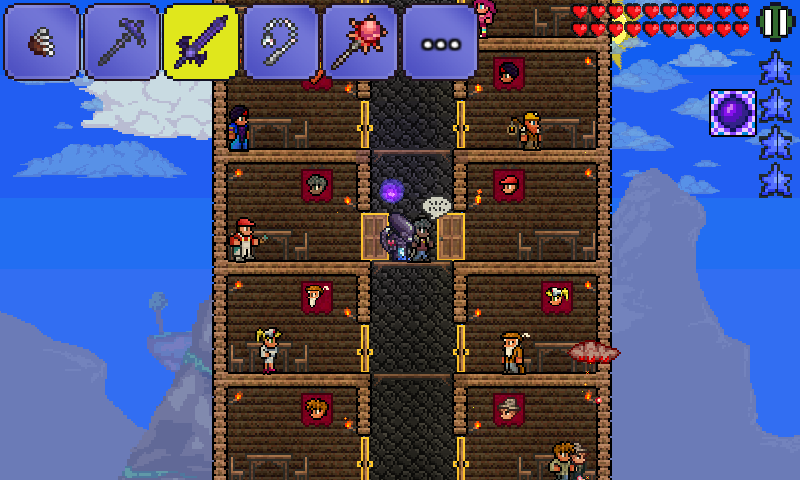
Task: Talk to the NPC with the speech bubble
Action: (422, 240)
